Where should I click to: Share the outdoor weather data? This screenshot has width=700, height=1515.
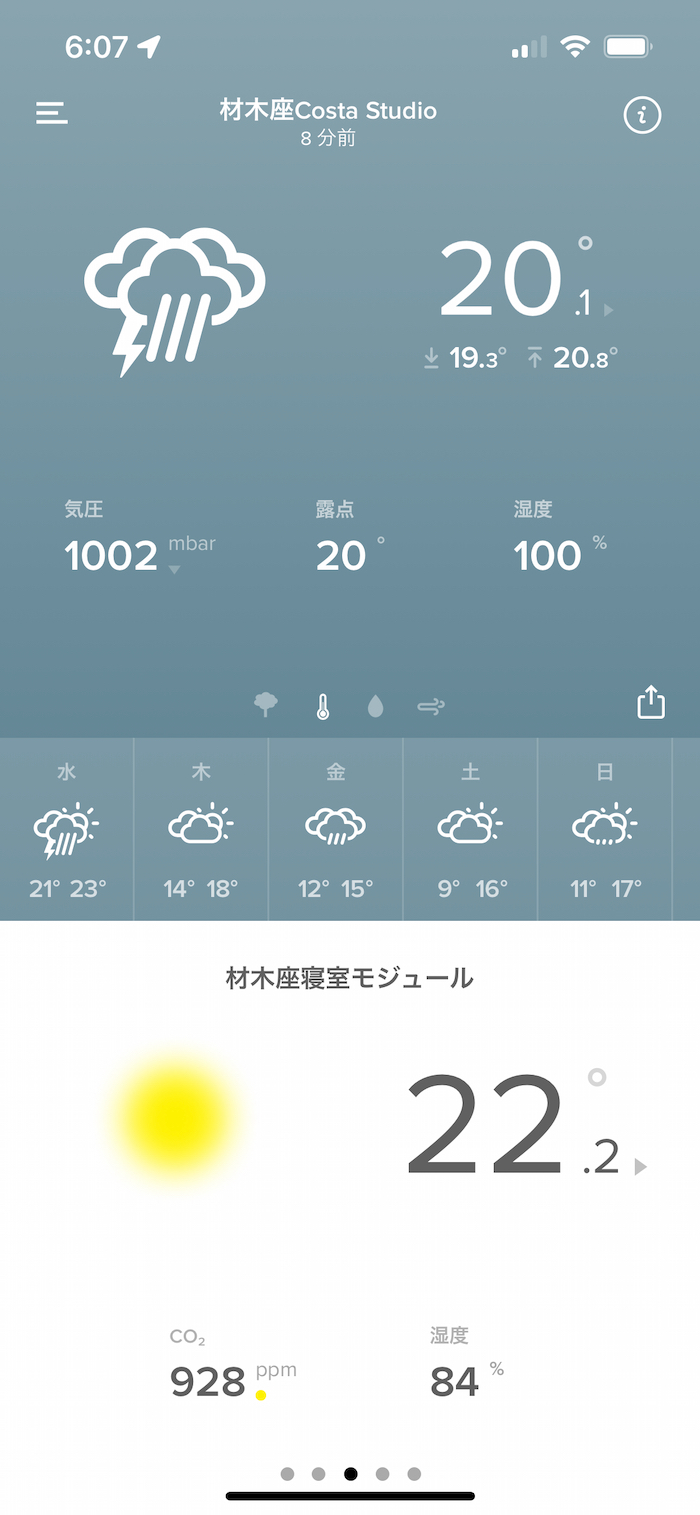(x=651, y=702)
